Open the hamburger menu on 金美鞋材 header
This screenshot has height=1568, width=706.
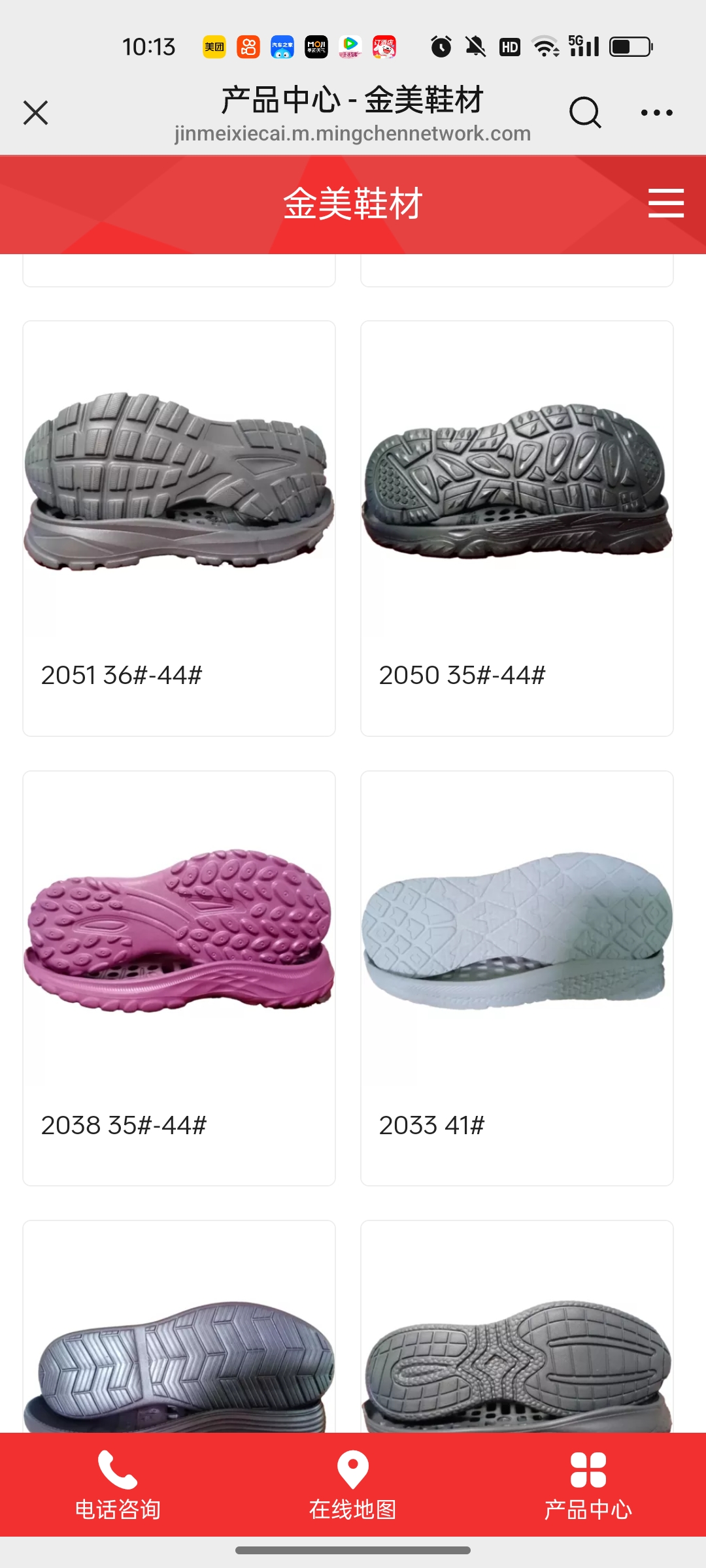665,203
